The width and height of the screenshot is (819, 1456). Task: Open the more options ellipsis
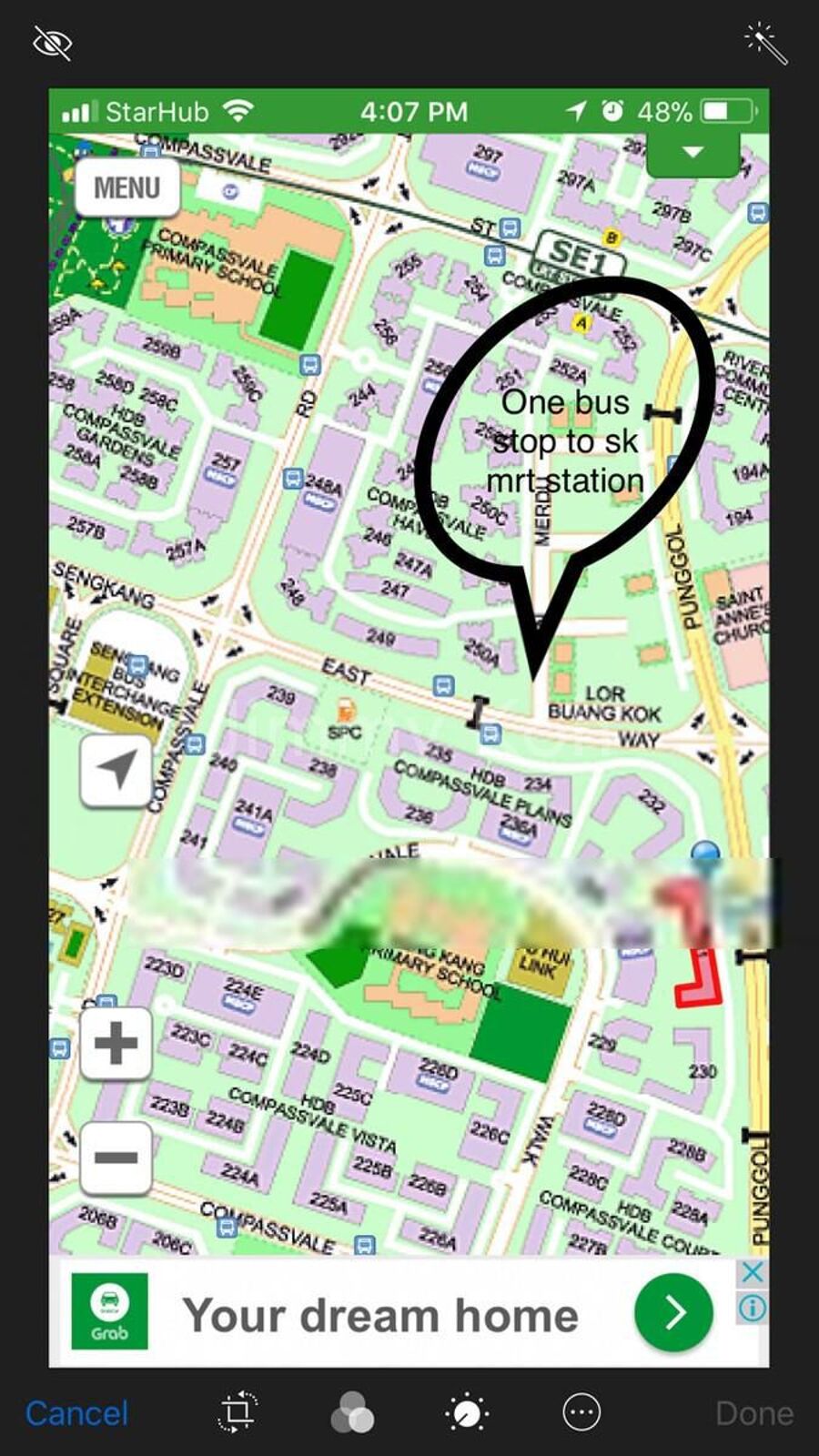[x=581, y=1412]
